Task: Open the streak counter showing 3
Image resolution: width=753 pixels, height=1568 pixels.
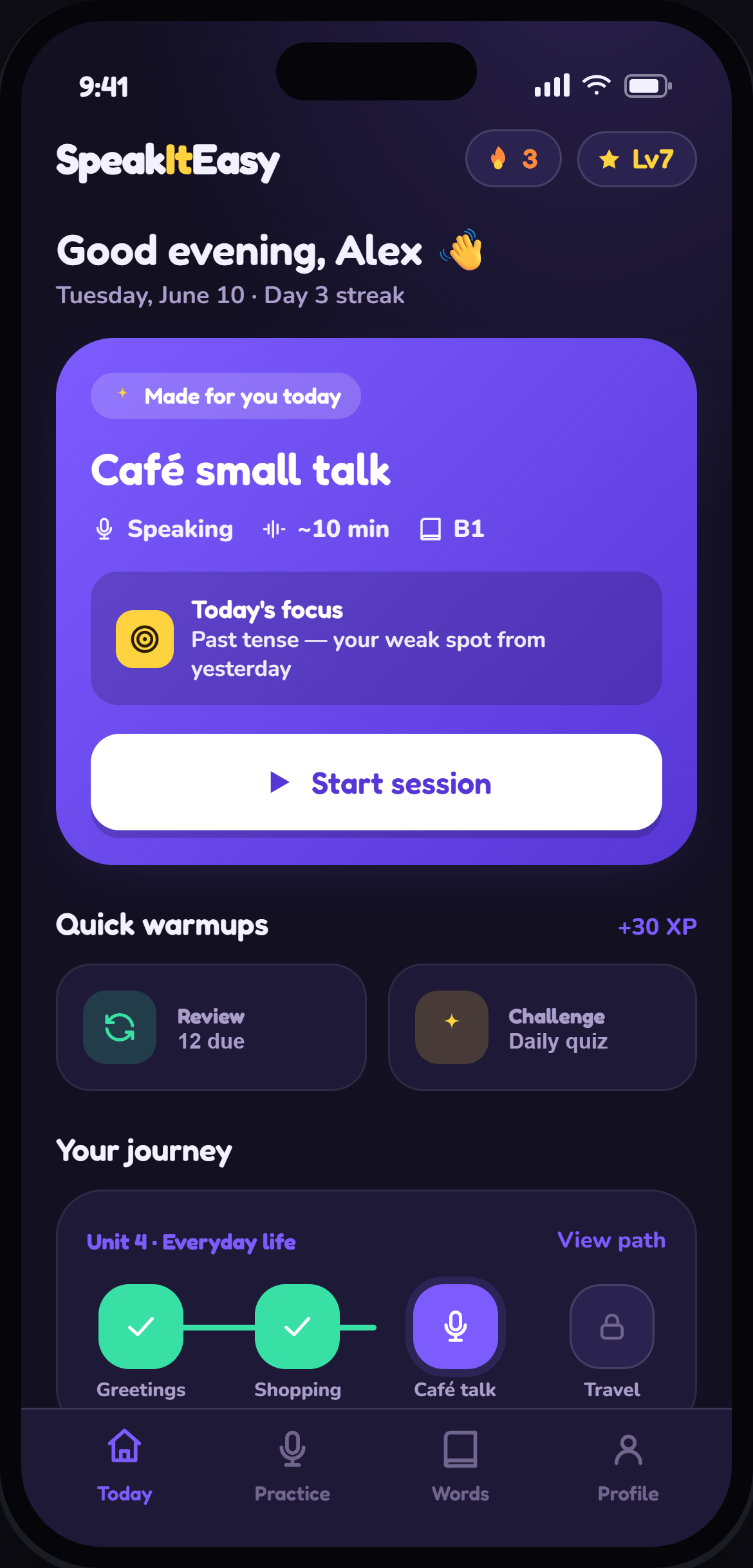Action: (x=513, y=158)
